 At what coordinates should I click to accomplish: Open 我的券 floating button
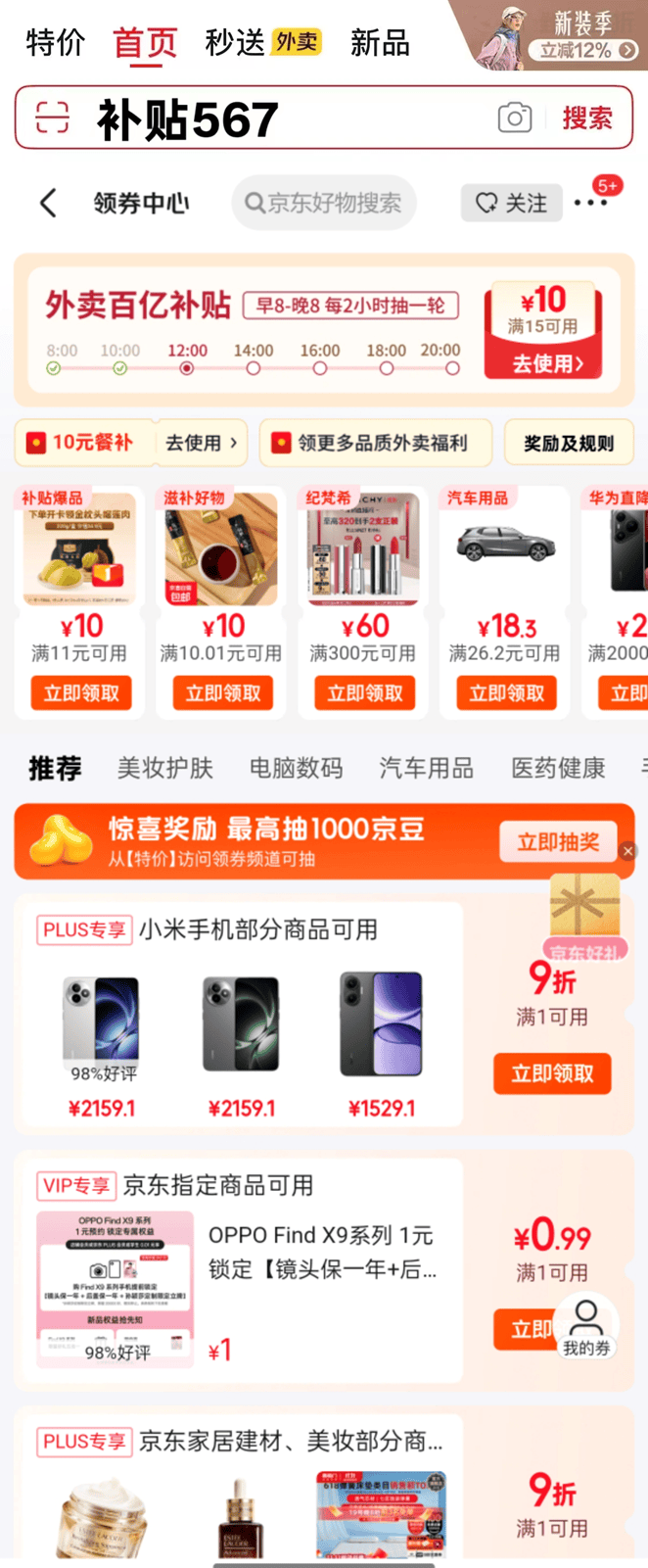[586, 1326]
